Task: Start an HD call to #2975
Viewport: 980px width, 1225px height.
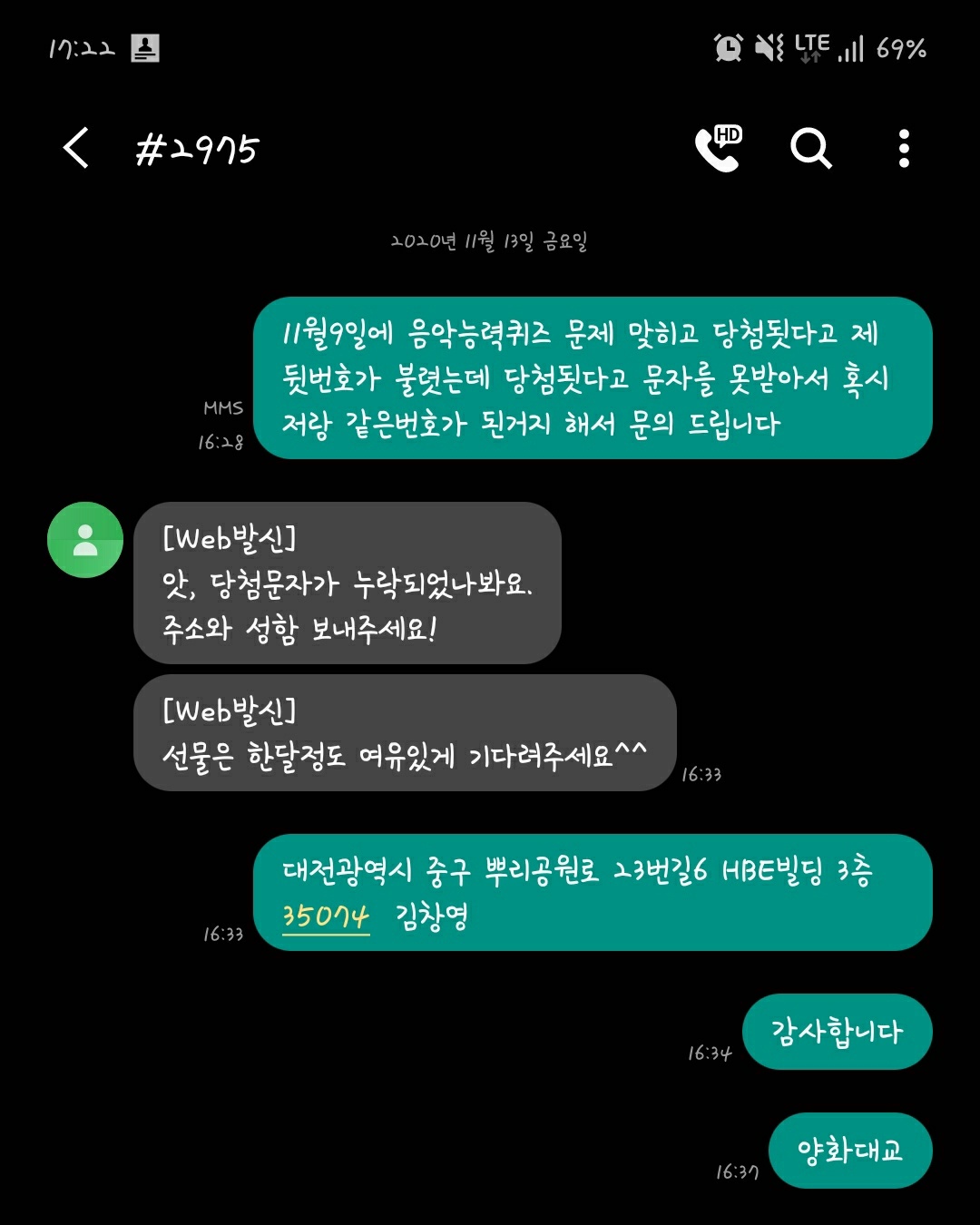Action: pyautogui.click(x=719, y=148)
